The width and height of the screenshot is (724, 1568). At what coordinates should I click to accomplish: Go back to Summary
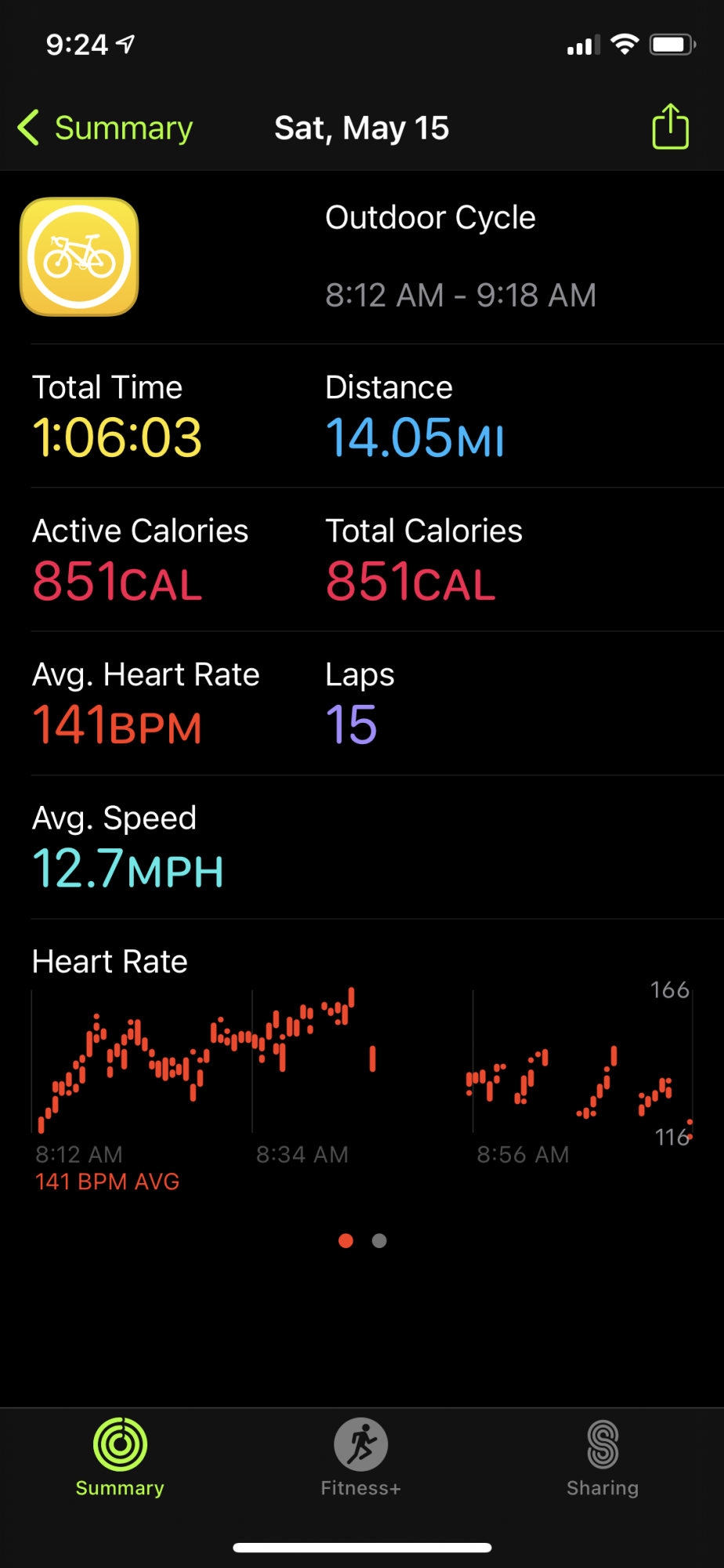point(106,128)
